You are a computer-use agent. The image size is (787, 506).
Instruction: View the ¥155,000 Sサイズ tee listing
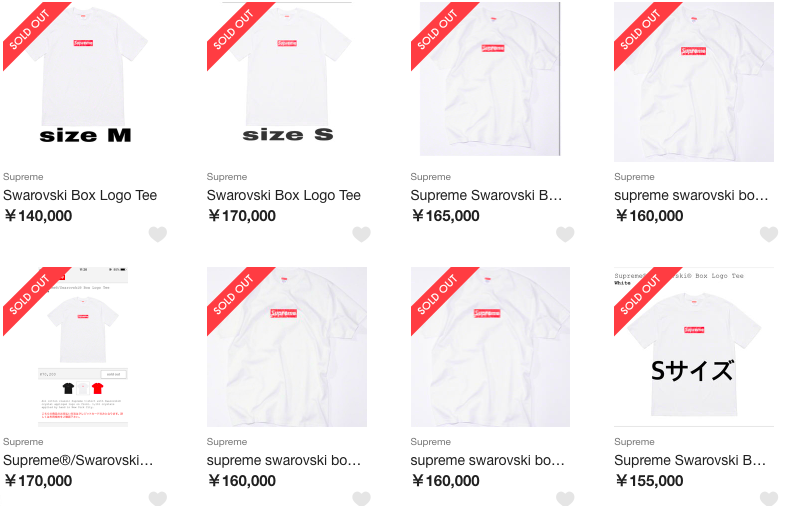(693, 347)
